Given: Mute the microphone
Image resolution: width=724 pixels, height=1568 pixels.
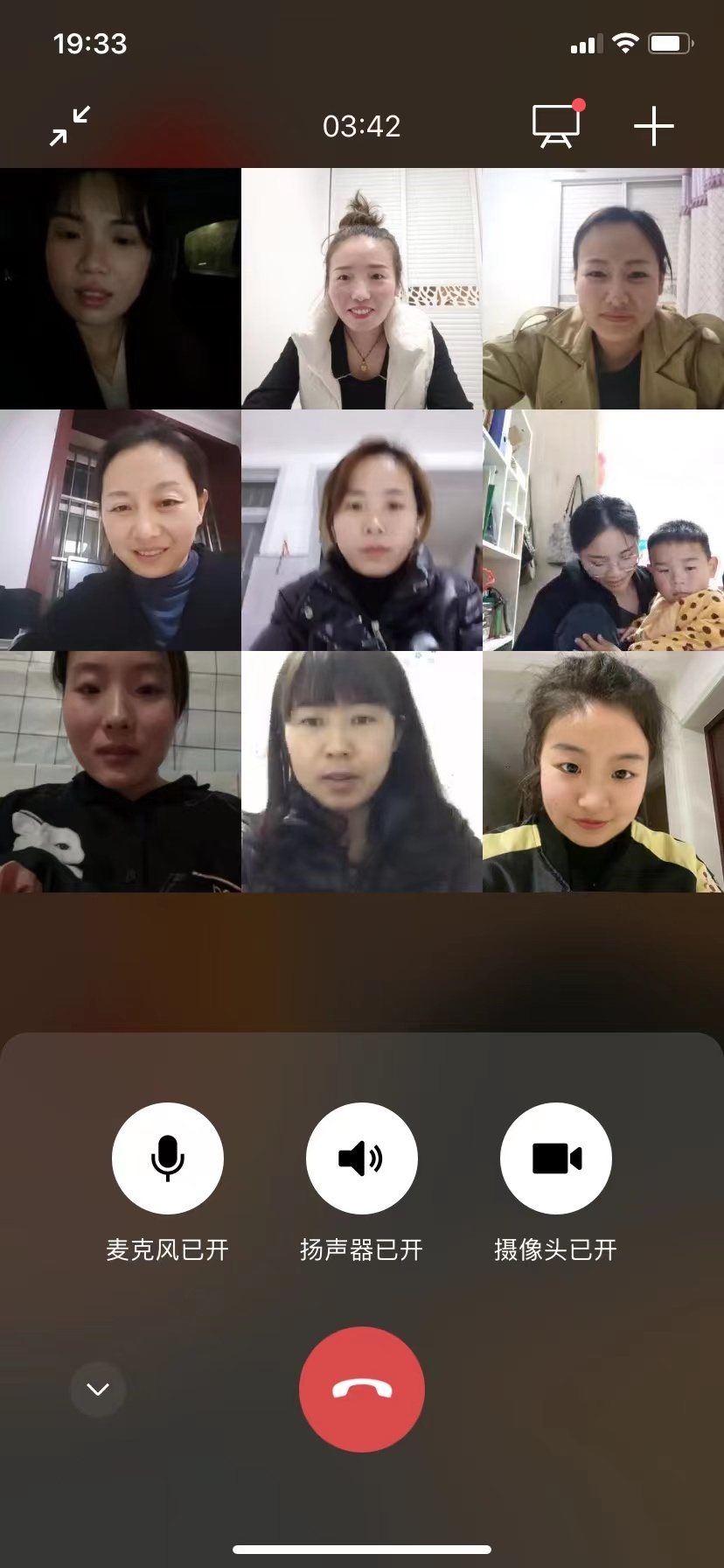Looking at the screenshot, I should coord(168,1158).
